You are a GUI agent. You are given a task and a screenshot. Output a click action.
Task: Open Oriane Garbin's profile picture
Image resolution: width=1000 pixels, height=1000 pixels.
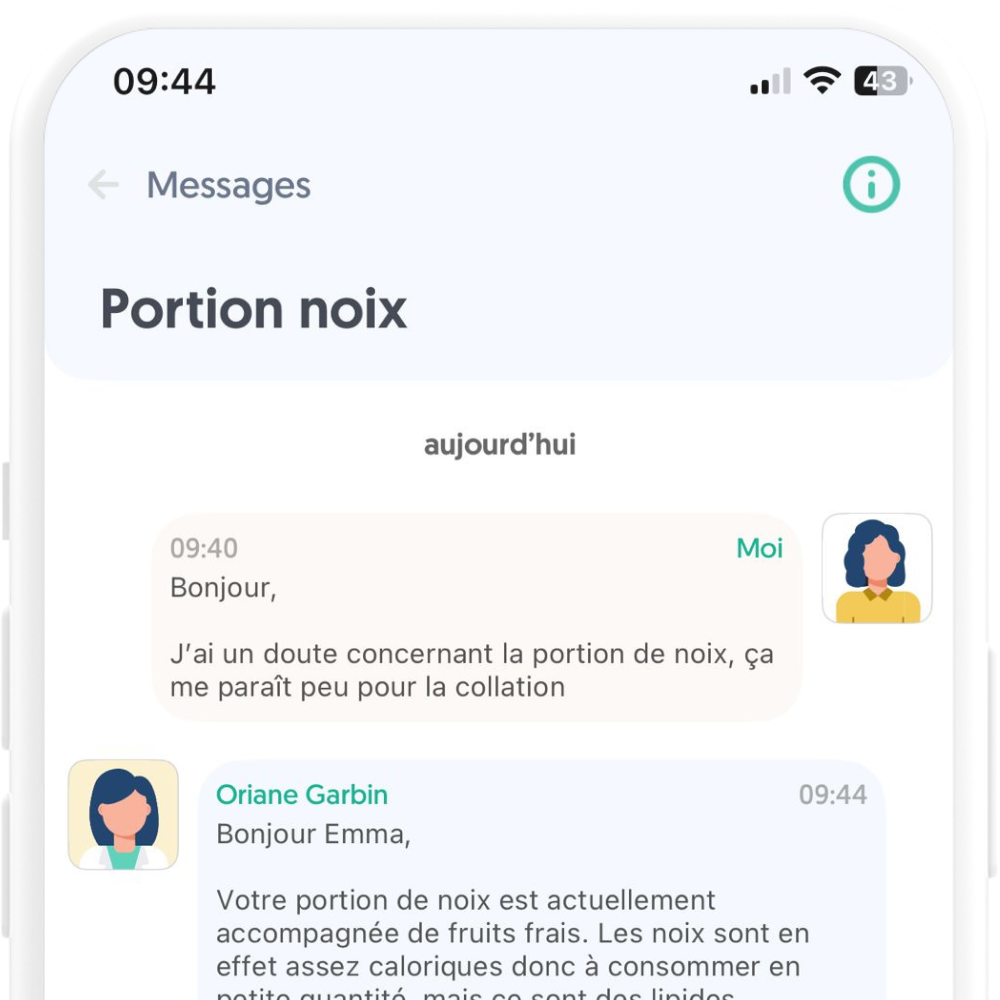click(x=123, y=814)
